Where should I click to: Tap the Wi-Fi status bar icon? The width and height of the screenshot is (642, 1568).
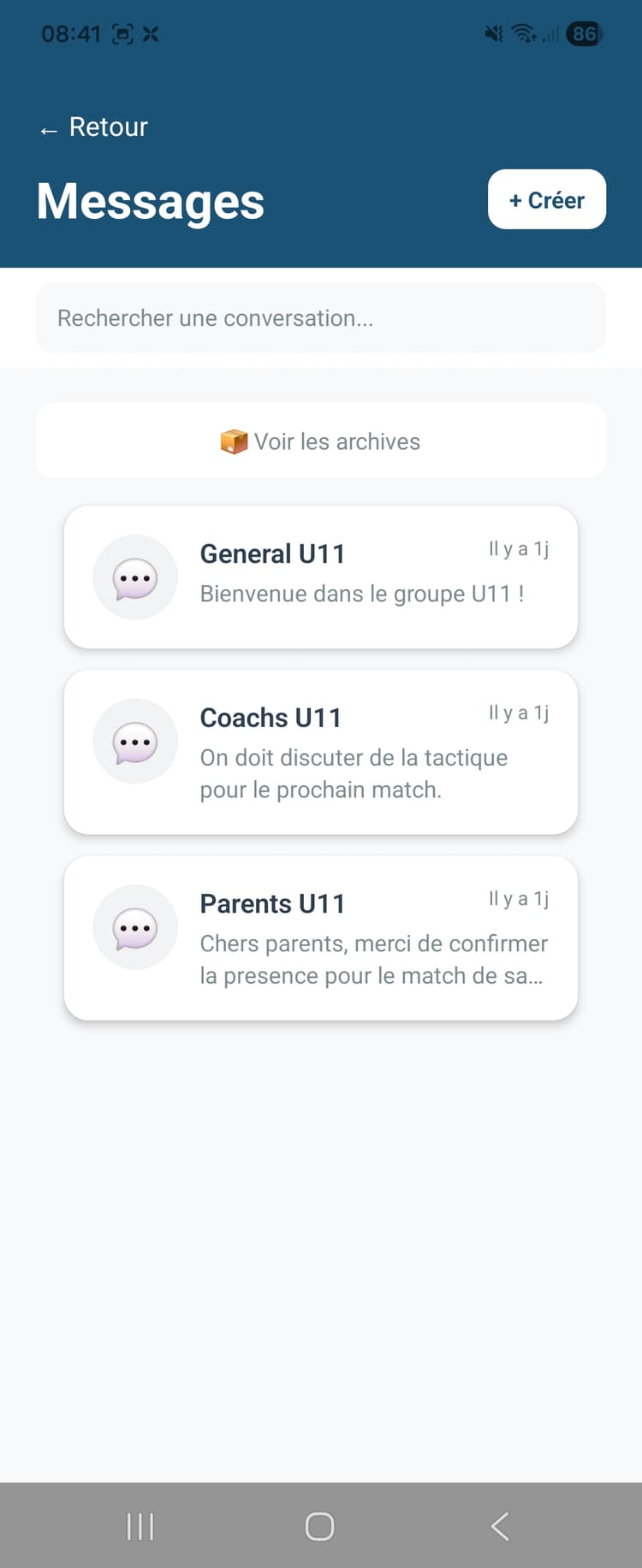525,34
